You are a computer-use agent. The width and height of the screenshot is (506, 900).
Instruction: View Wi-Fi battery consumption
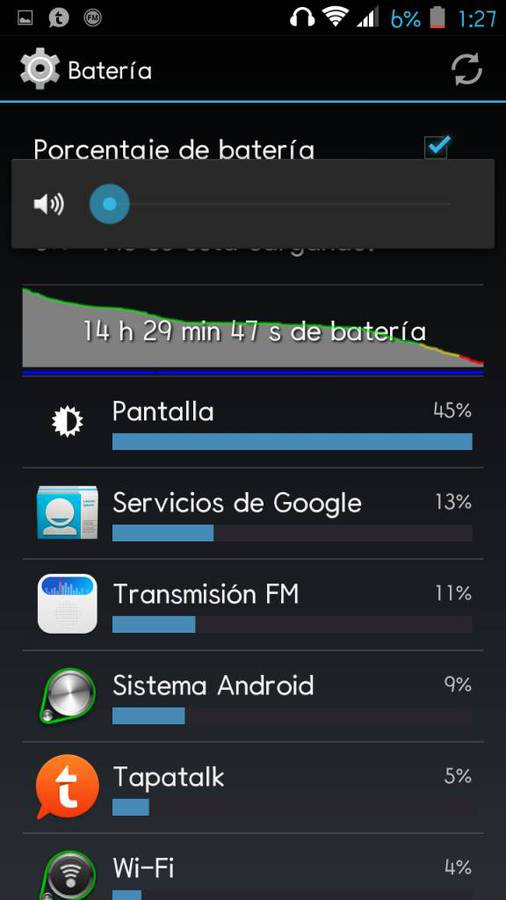[253, 867]
